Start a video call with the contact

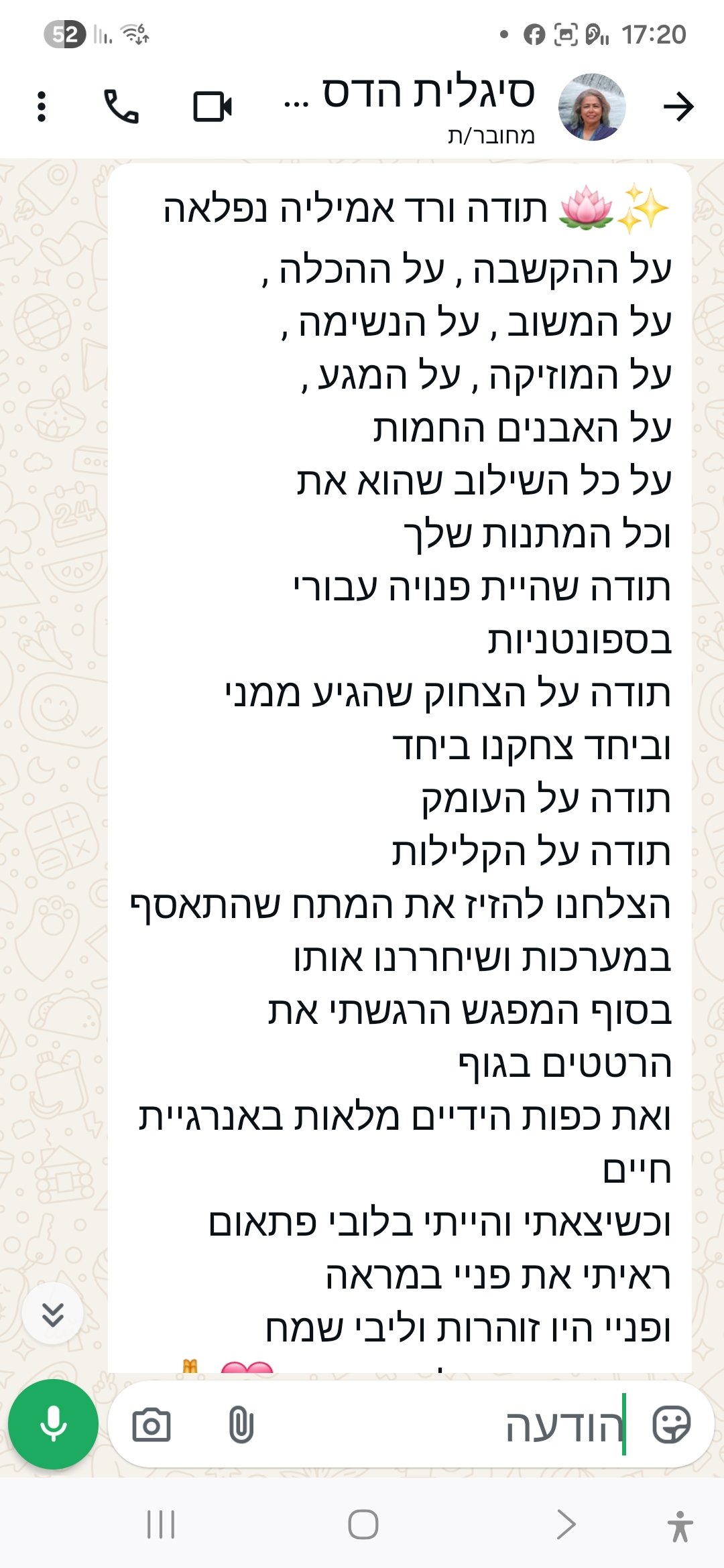click(x=213, y=107)
